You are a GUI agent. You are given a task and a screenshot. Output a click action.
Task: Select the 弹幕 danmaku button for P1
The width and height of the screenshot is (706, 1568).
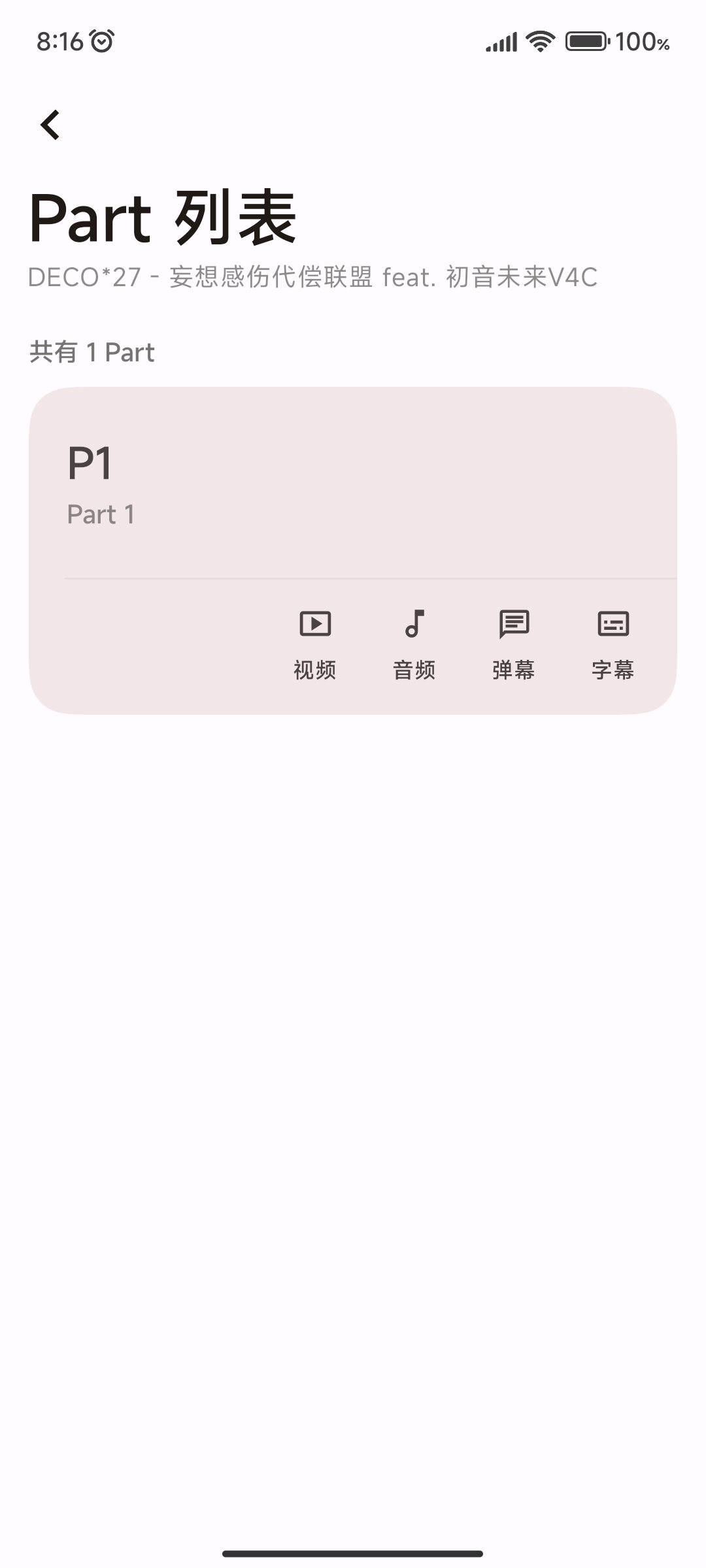coord(514,645)
